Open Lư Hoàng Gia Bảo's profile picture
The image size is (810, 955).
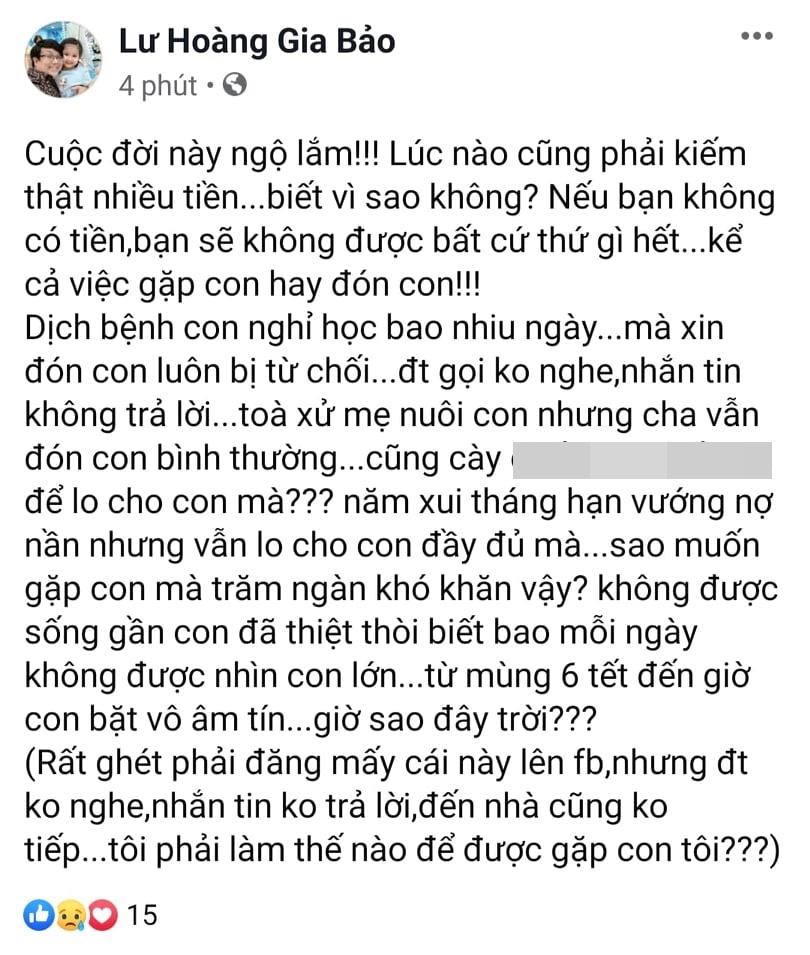[60, 62]
